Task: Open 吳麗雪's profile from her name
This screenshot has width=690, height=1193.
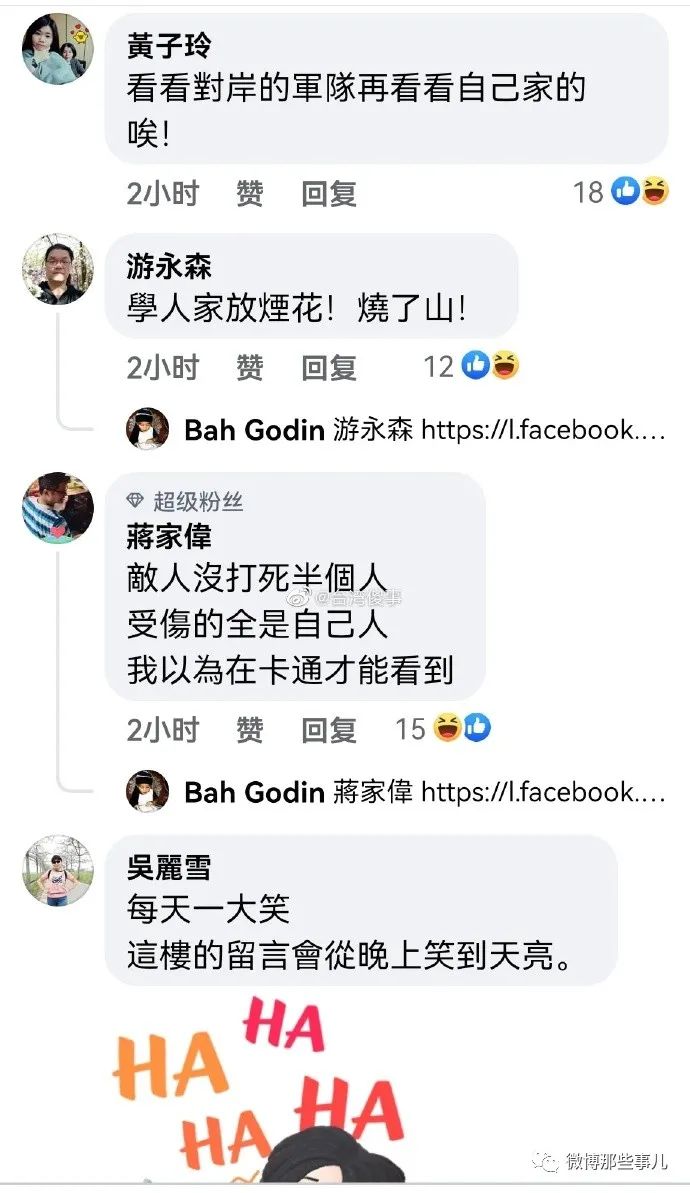Action: (x=169, y=867)
